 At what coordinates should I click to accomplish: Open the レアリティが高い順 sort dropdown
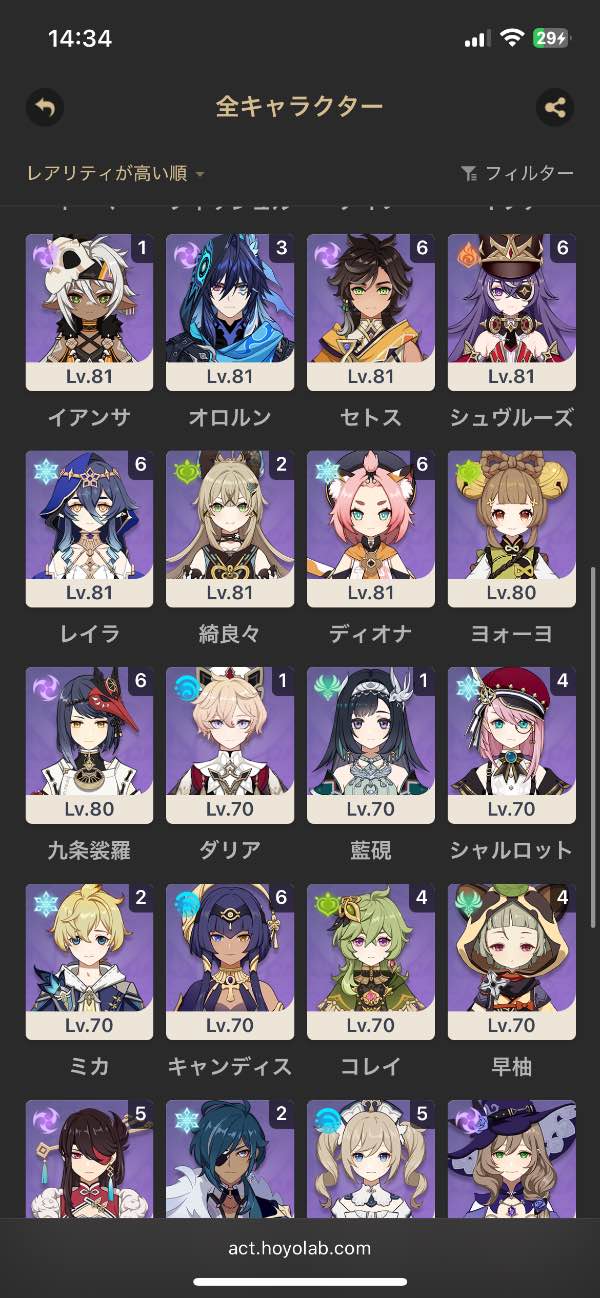point(115,174)
